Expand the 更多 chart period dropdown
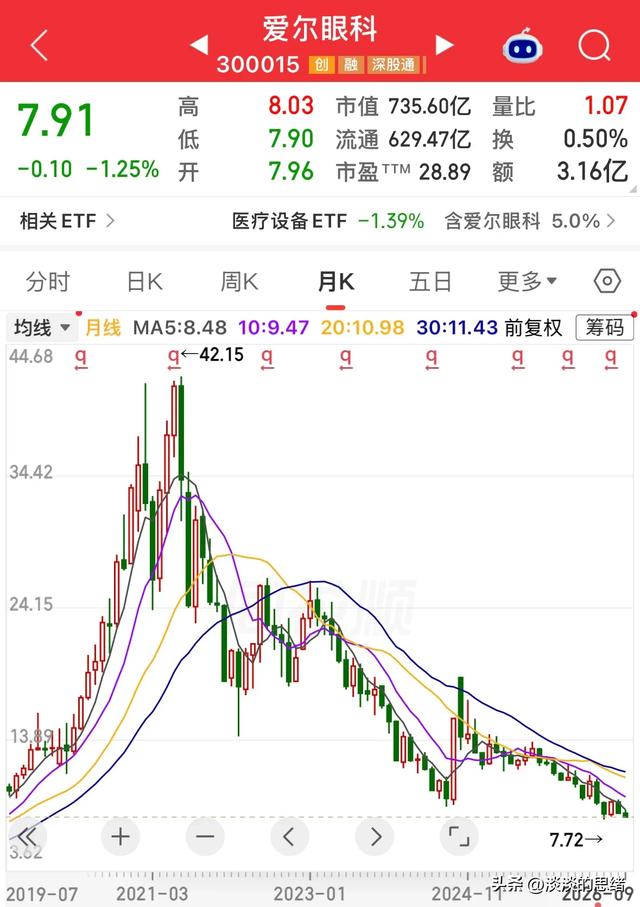This screenshot has height=907, width=640. (527, 282)
